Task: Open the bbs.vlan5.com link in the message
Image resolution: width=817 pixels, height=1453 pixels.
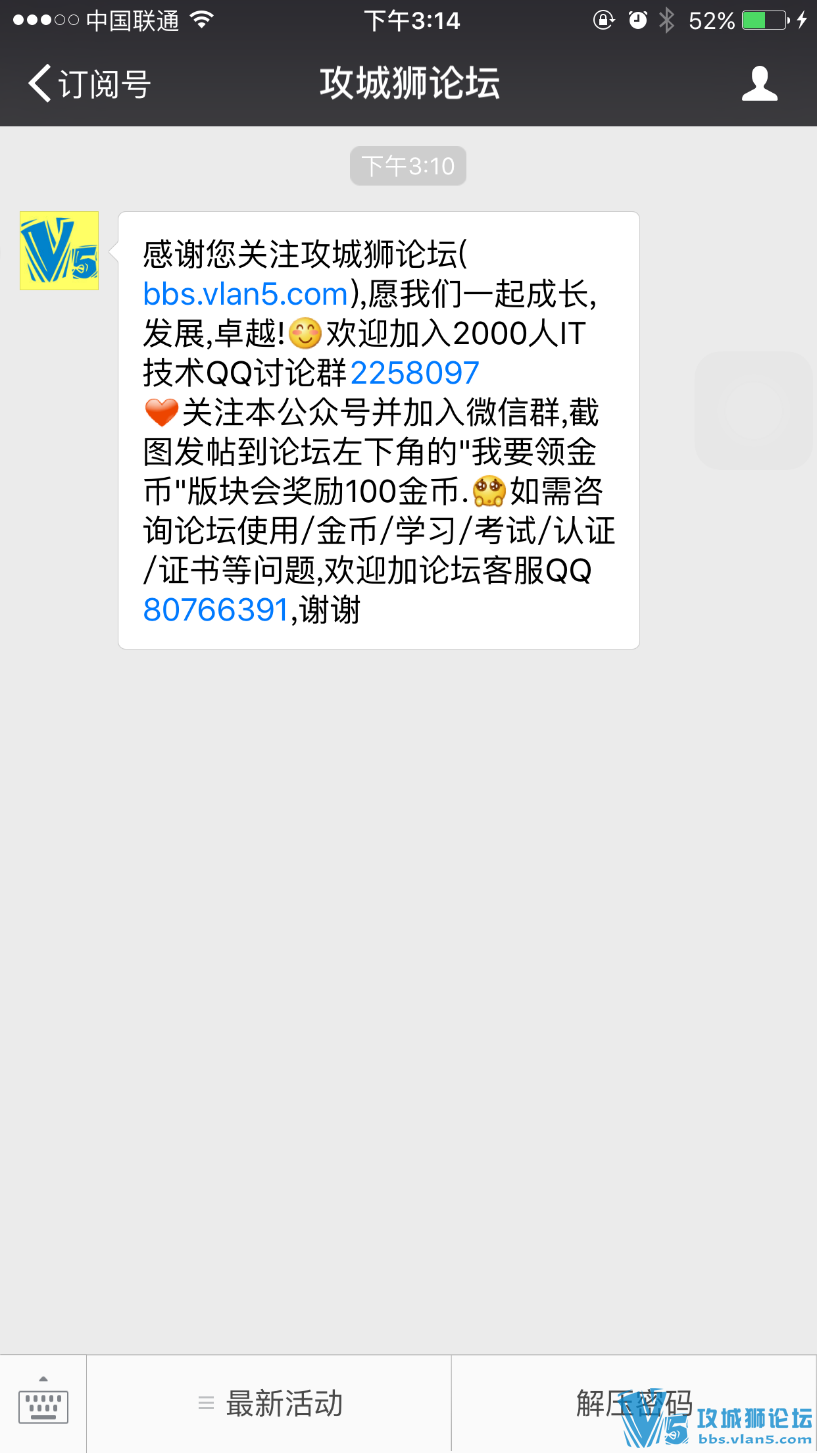Action: (243, 293)
